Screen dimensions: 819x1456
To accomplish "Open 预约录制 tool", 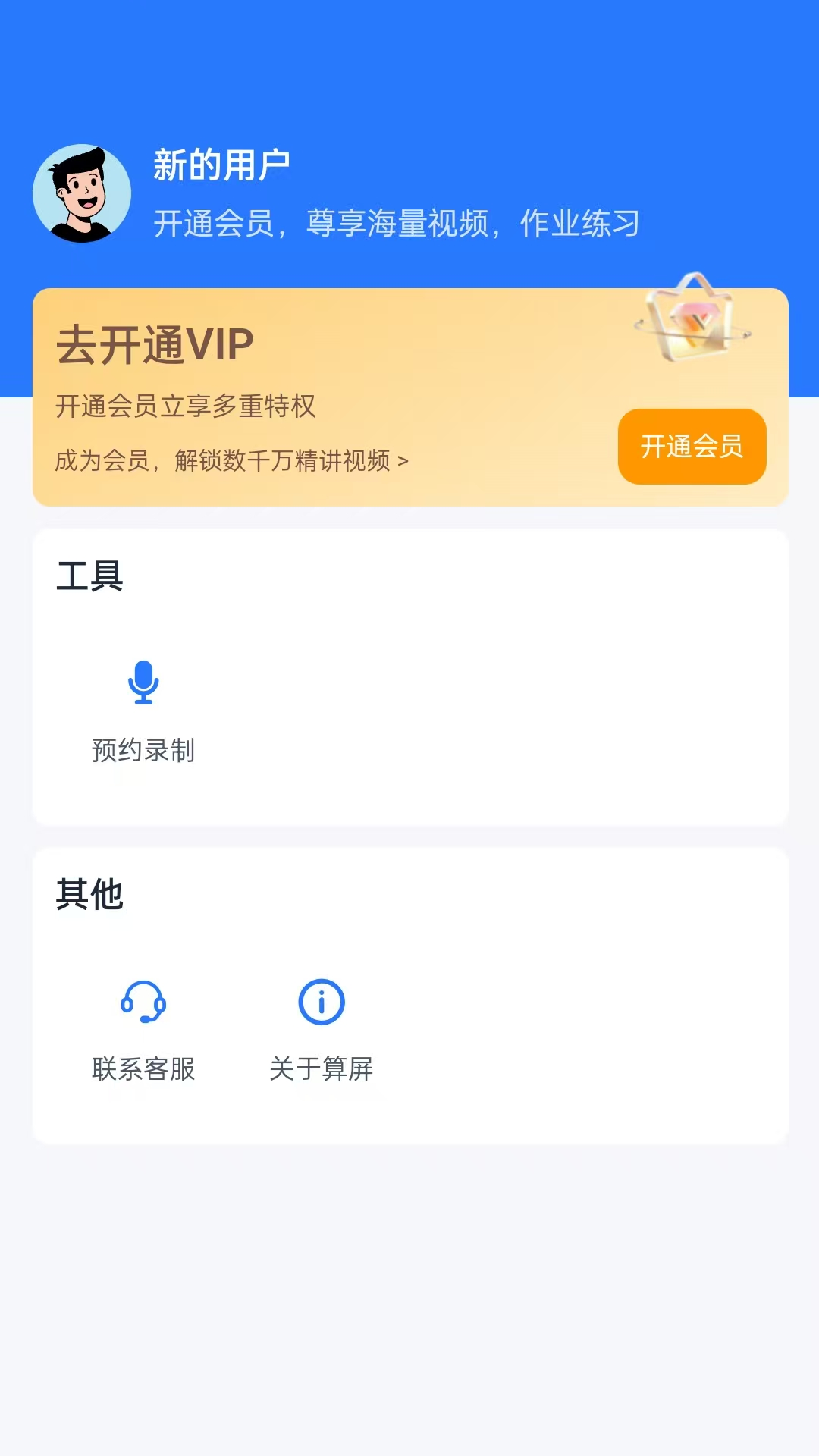I will [x=143, y=710].
